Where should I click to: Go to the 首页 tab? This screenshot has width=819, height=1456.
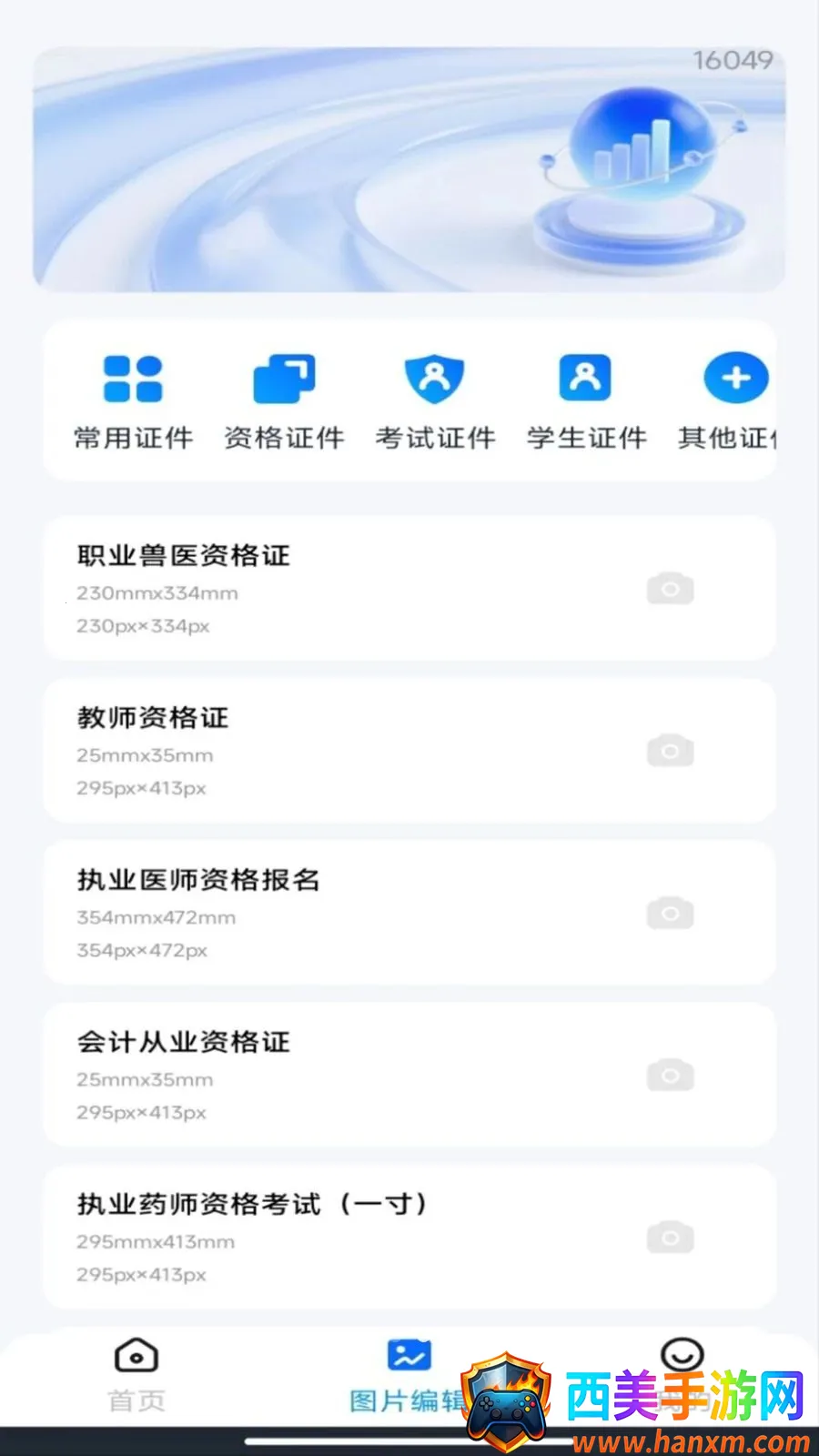pyautogui.click(x=136, y=1375)
